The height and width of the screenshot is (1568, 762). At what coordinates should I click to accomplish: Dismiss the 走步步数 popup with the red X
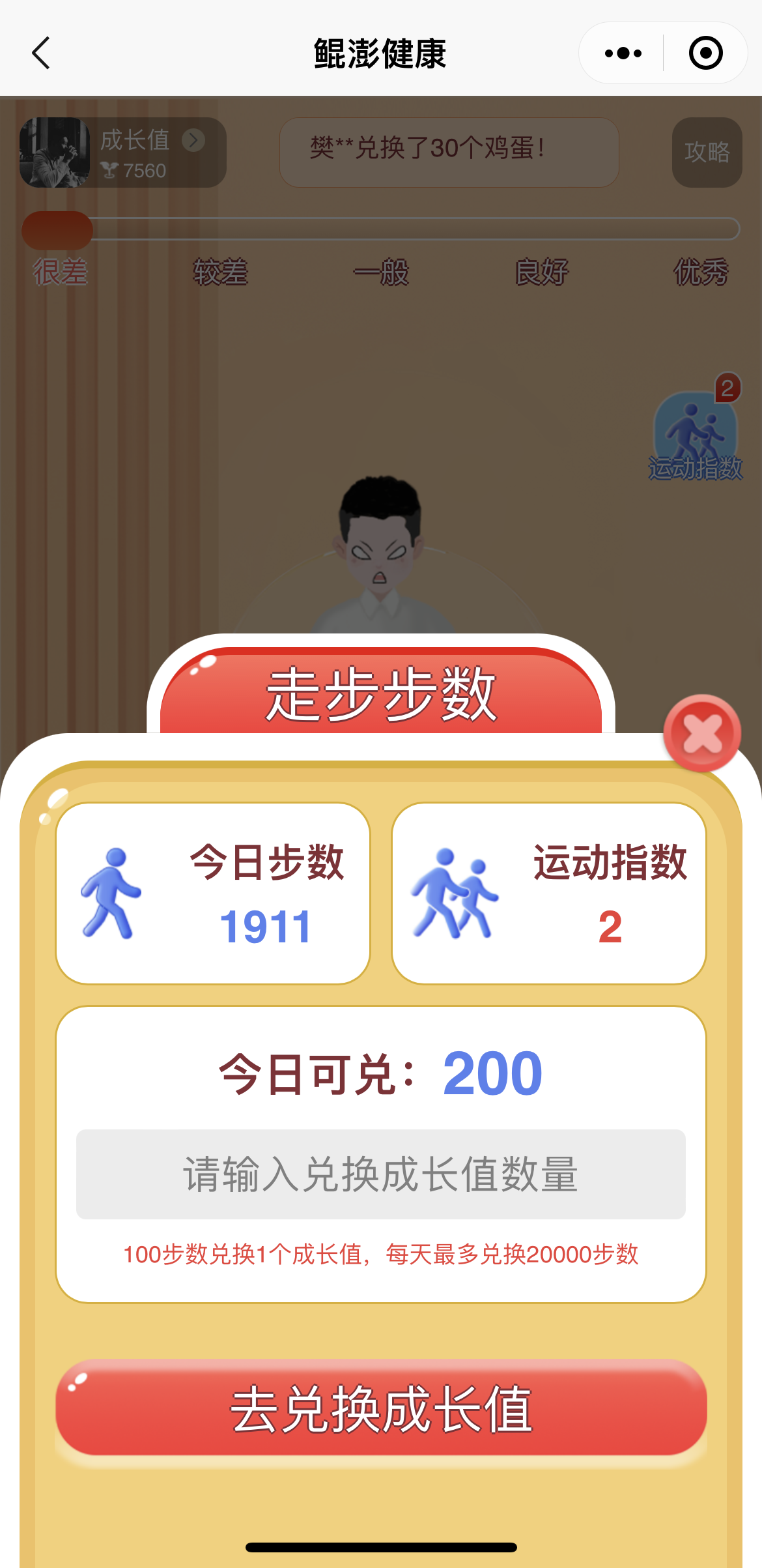701,734
